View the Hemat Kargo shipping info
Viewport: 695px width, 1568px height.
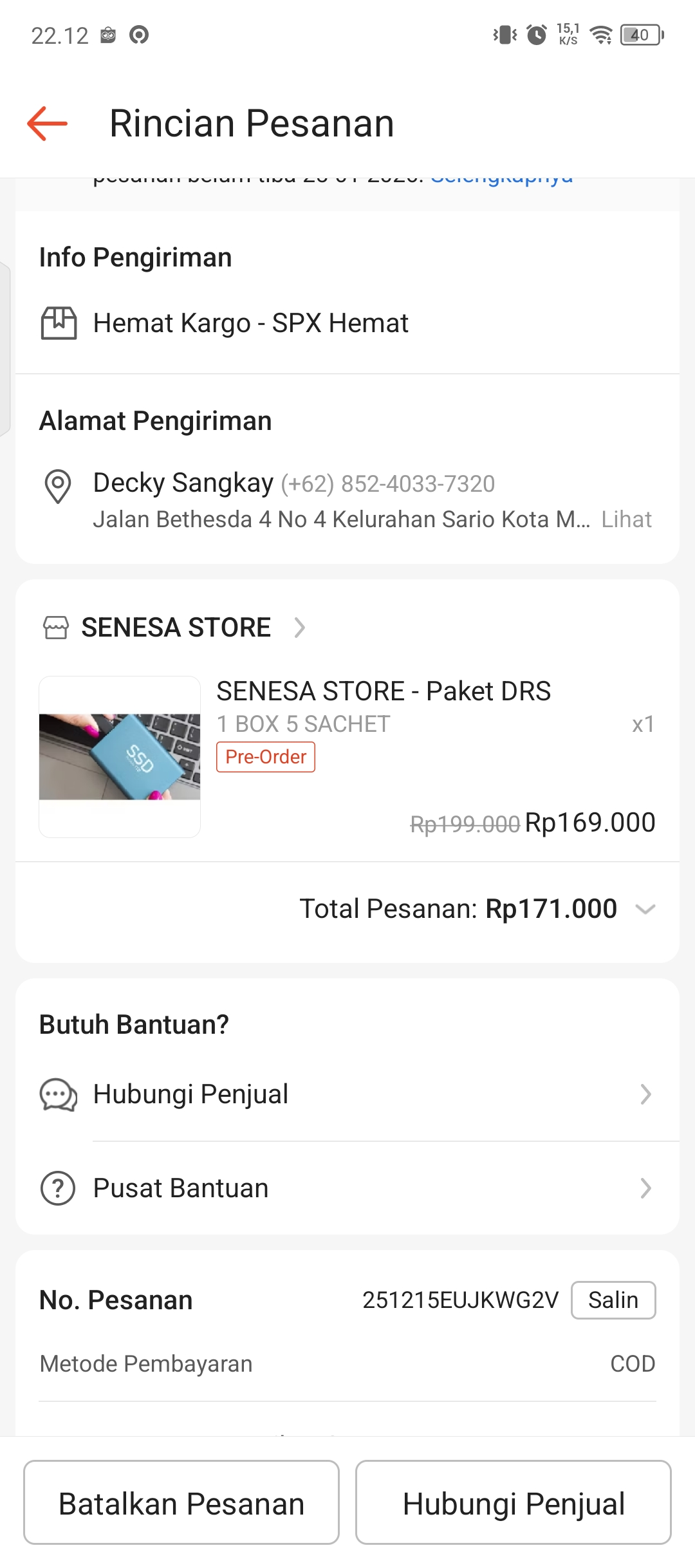251,323
